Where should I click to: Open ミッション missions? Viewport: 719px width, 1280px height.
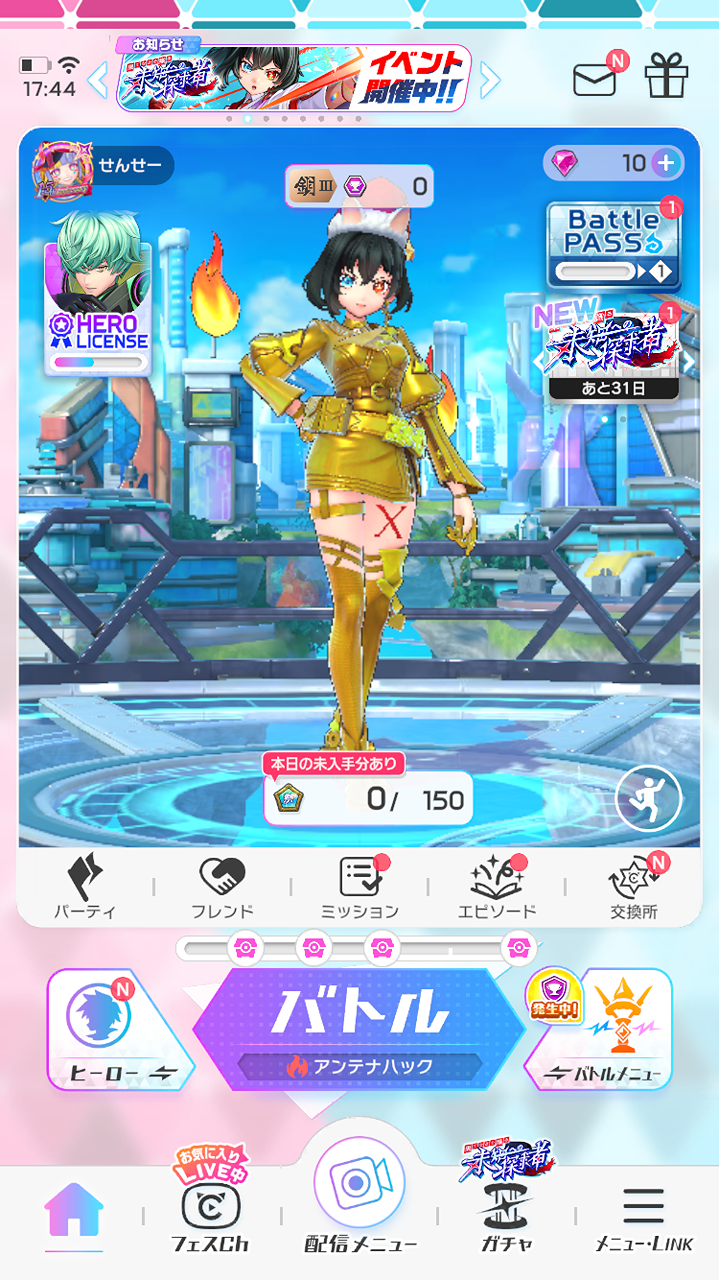359,887
